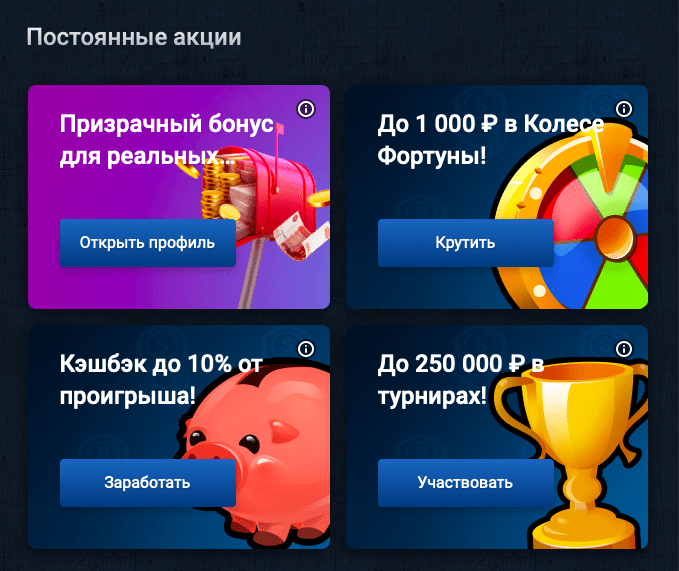Spin the wheel with Крутить button
679x571 pixels.
[465, 243]
